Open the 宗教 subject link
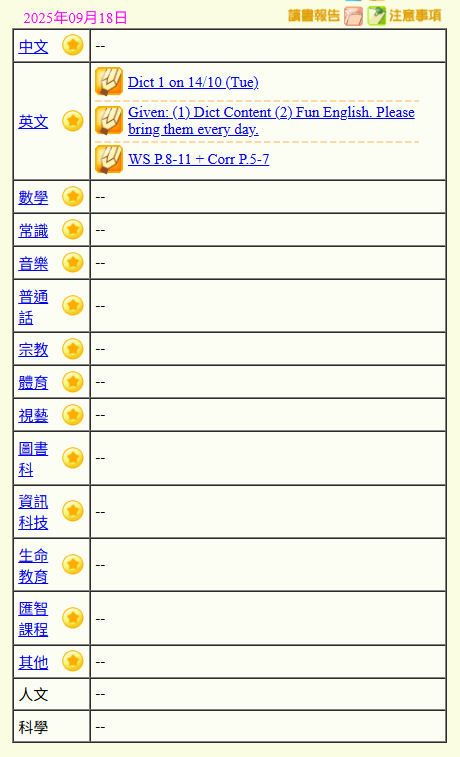This screenshot has height=757, width=460. click(x=33, y=349)
